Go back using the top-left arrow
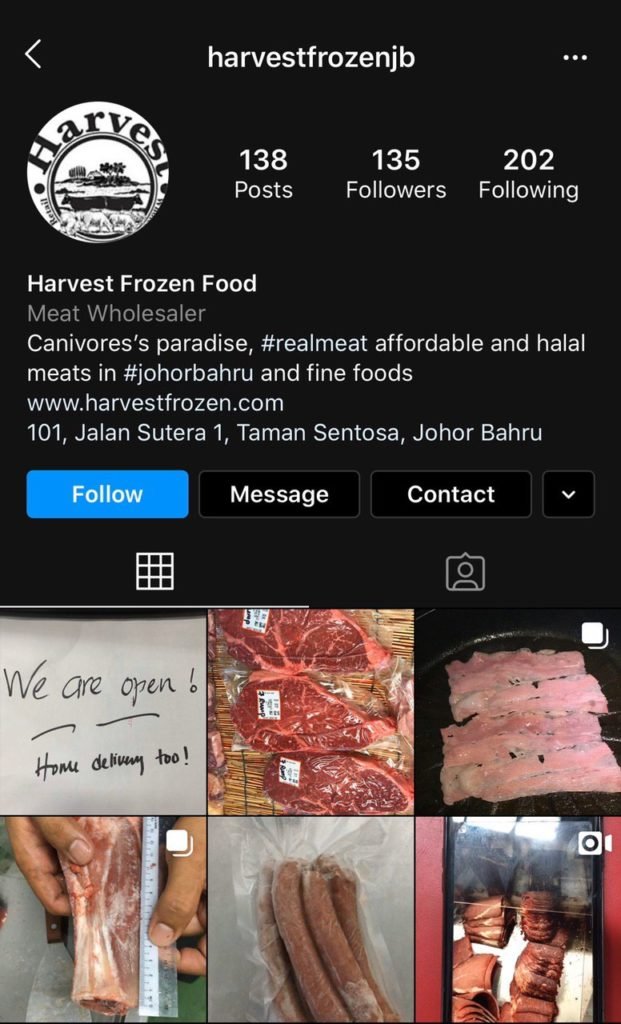Viewport: 621px width, 1024px height. [33, 55]
